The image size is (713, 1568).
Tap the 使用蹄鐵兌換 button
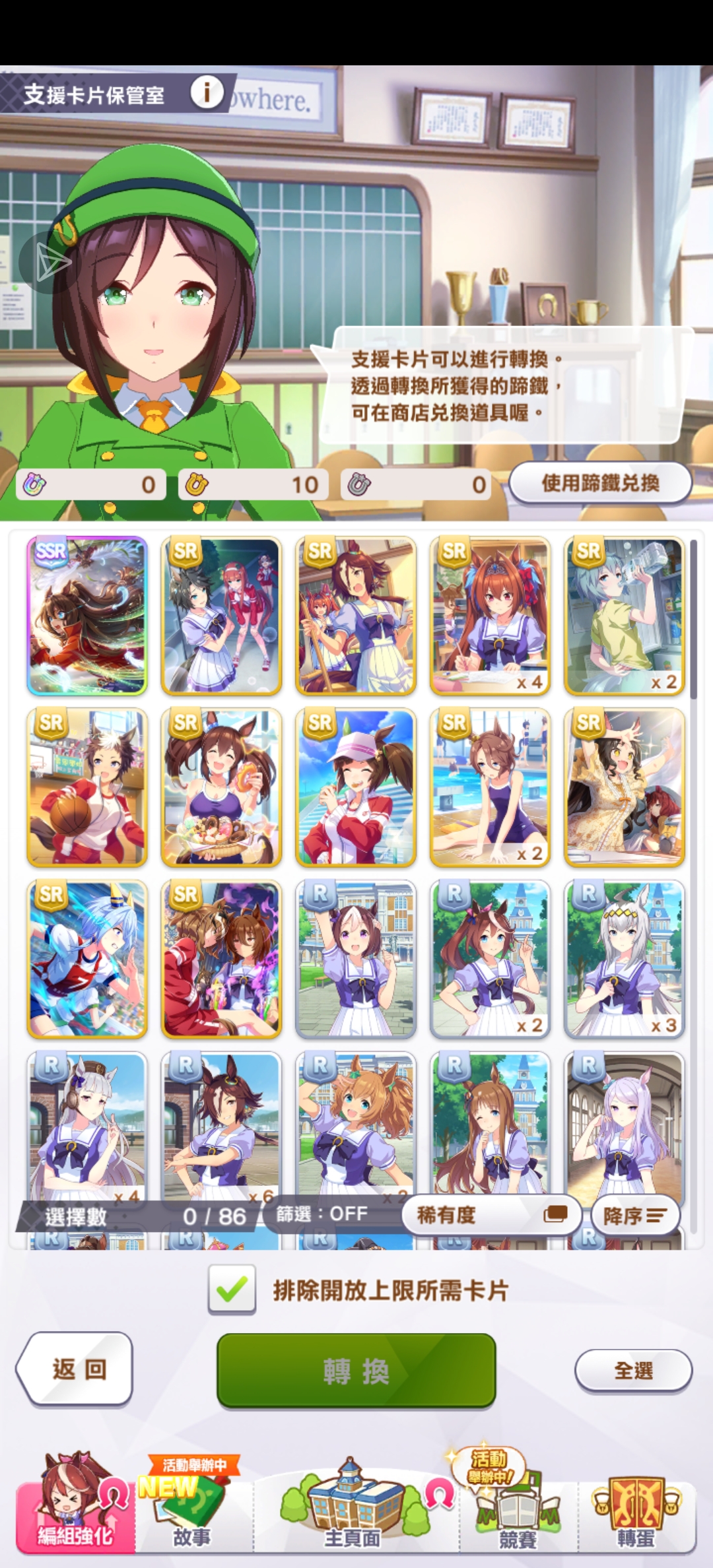(x=599, y=483)
